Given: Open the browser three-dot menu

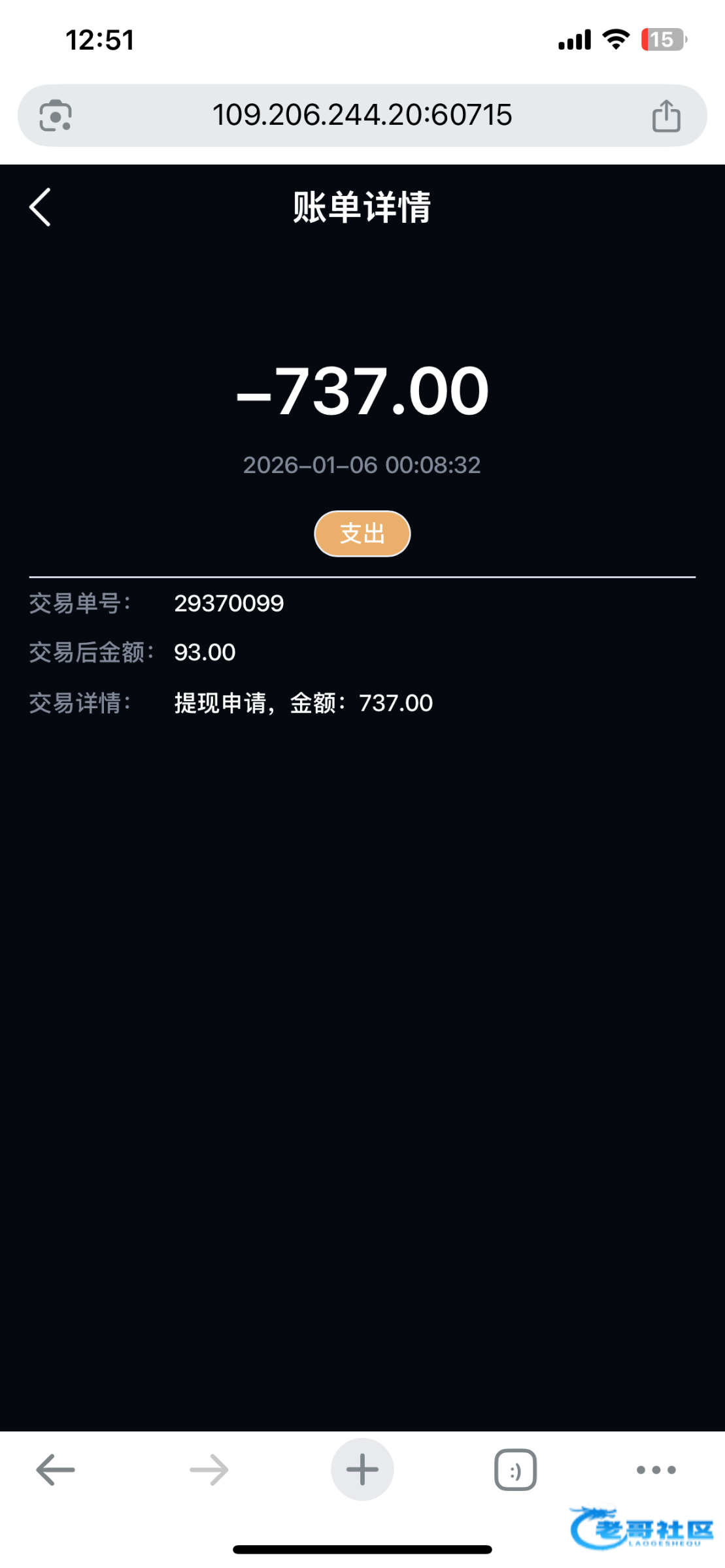Looking at the screenshot, I should 656,1469.
